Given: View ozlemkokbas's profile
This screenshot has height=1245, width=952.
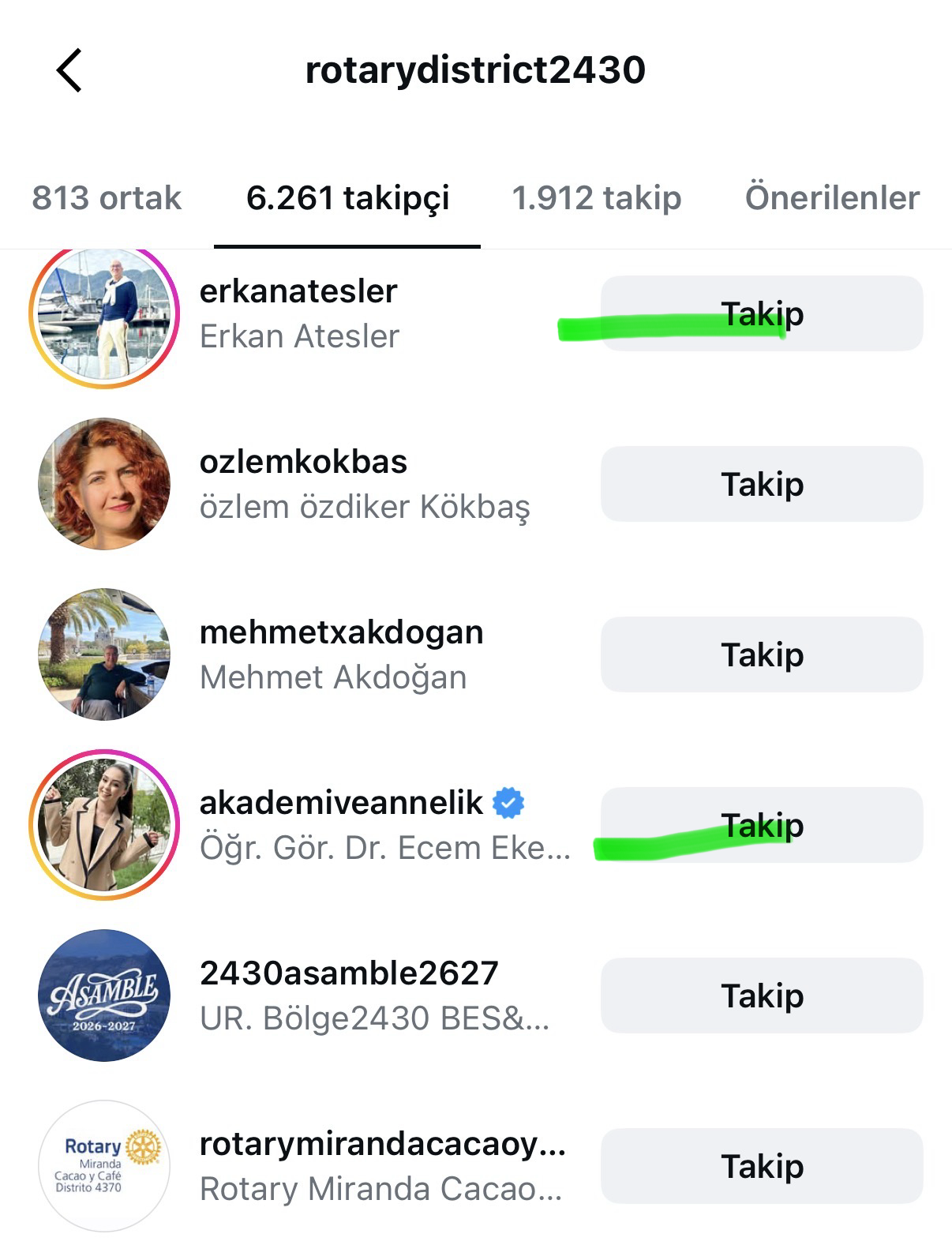Looking at the screenshot, I should click(303, 463).
